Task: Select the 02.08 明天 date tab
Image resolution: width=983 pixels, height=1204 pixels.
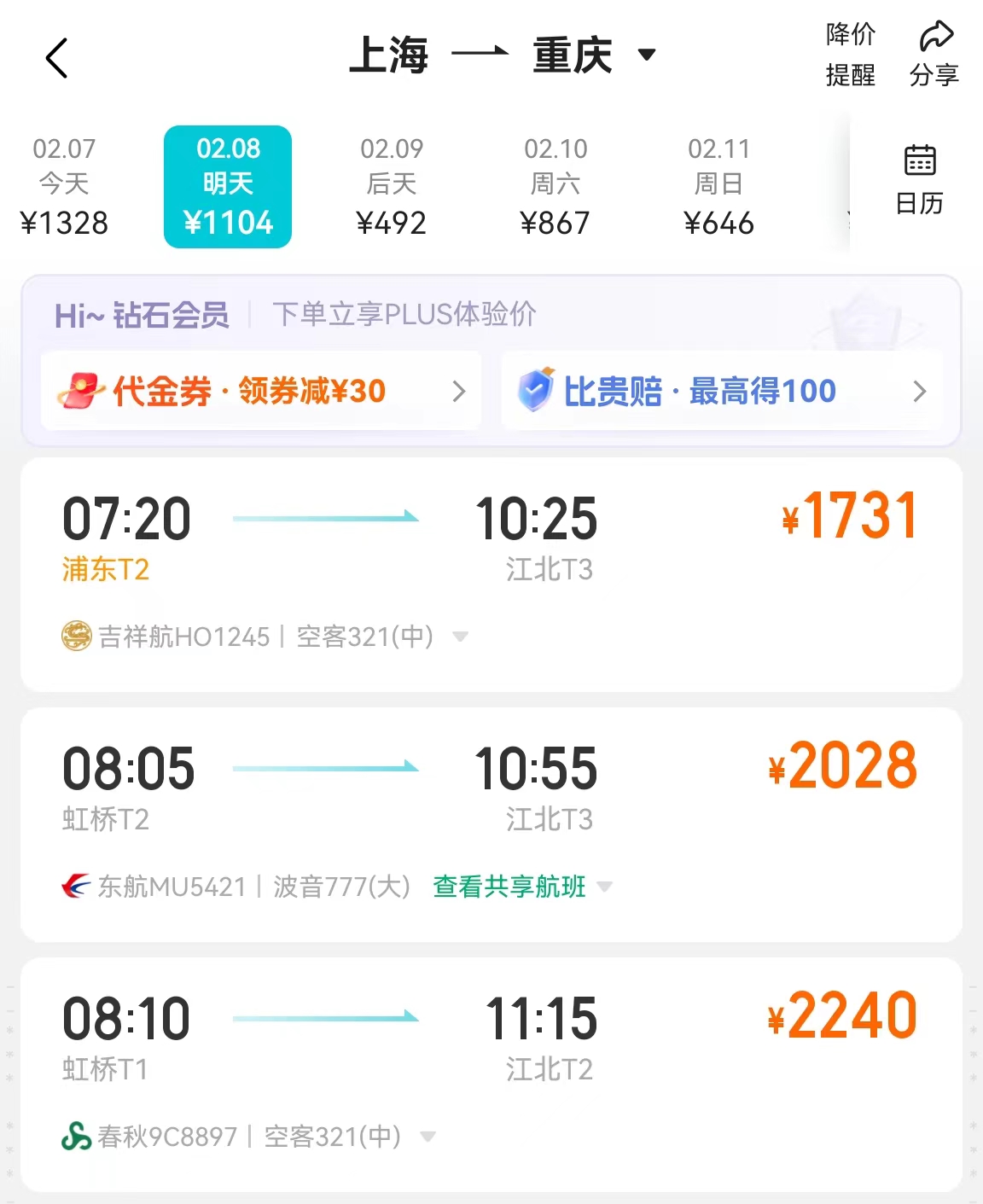Action: [x=228, y=186]
